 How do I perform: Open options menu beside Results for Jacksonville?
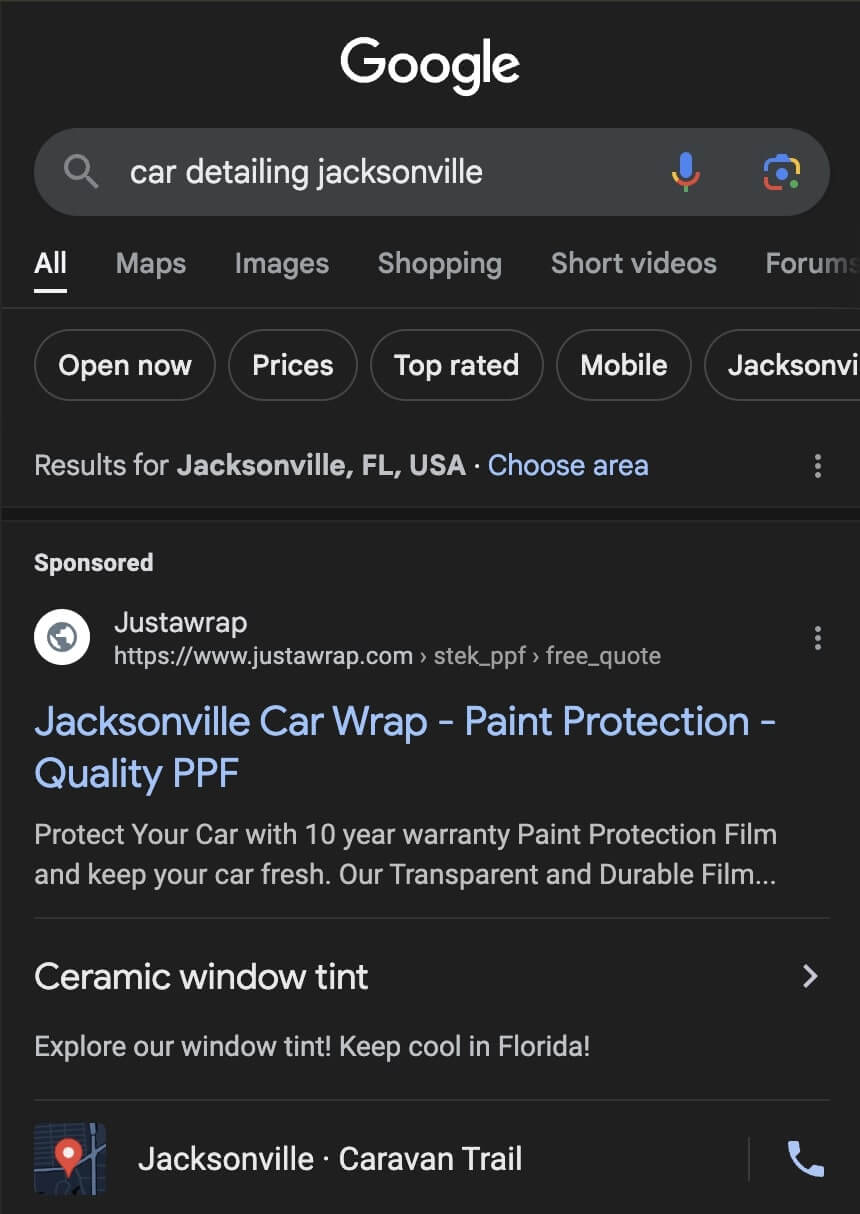tap(818, 465)
